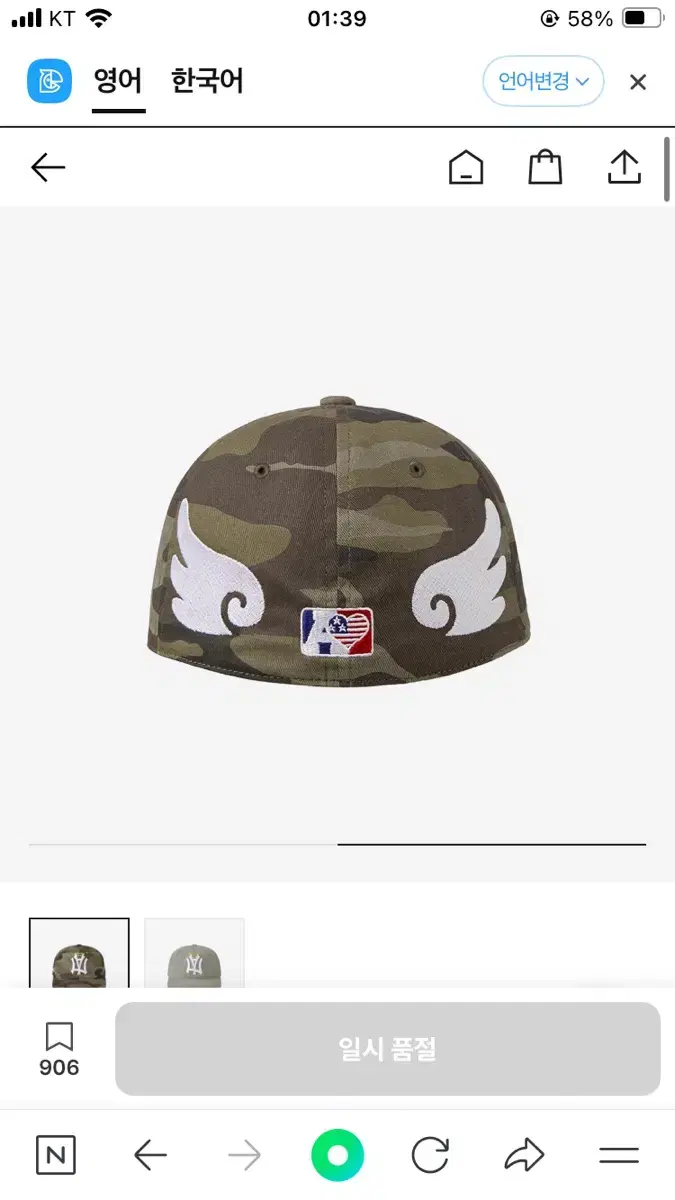Go back from the product page

coord(48,167)
